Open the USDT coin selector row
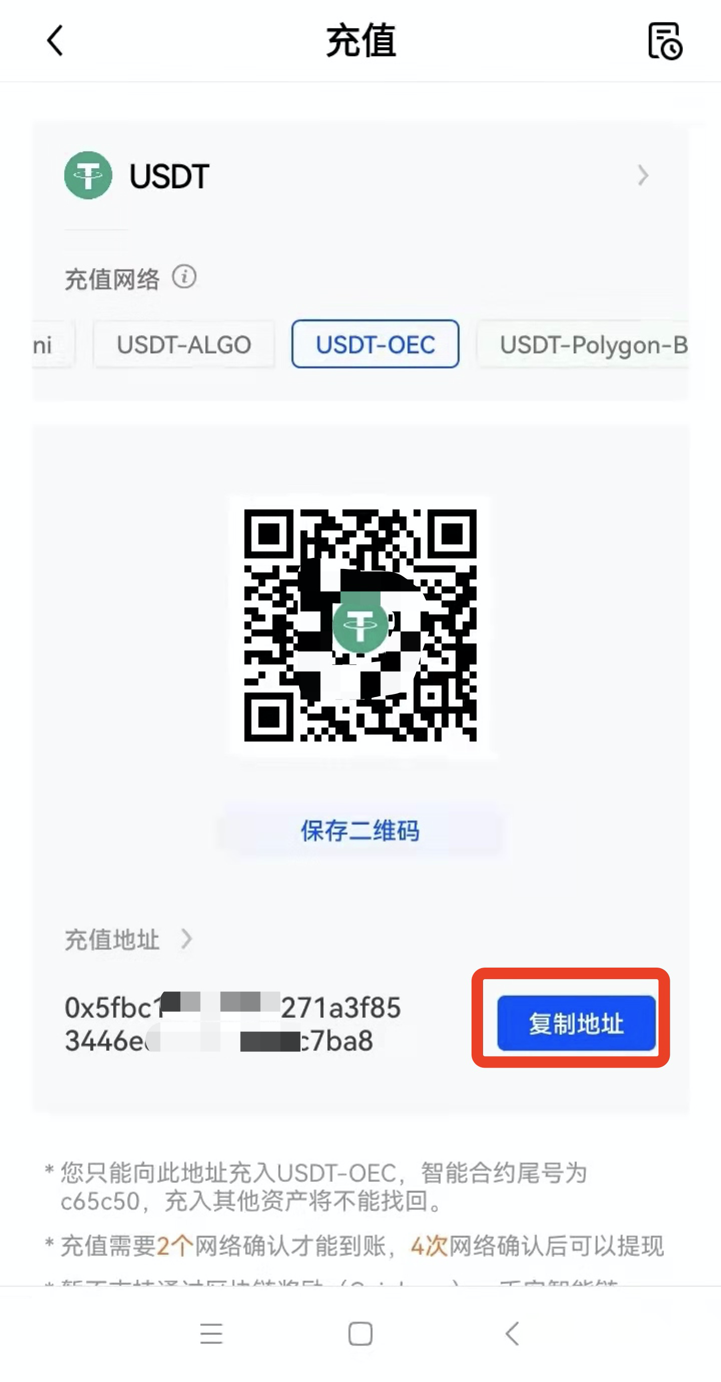This screenshot has width=721, height=1382. [x=360, y=176]
